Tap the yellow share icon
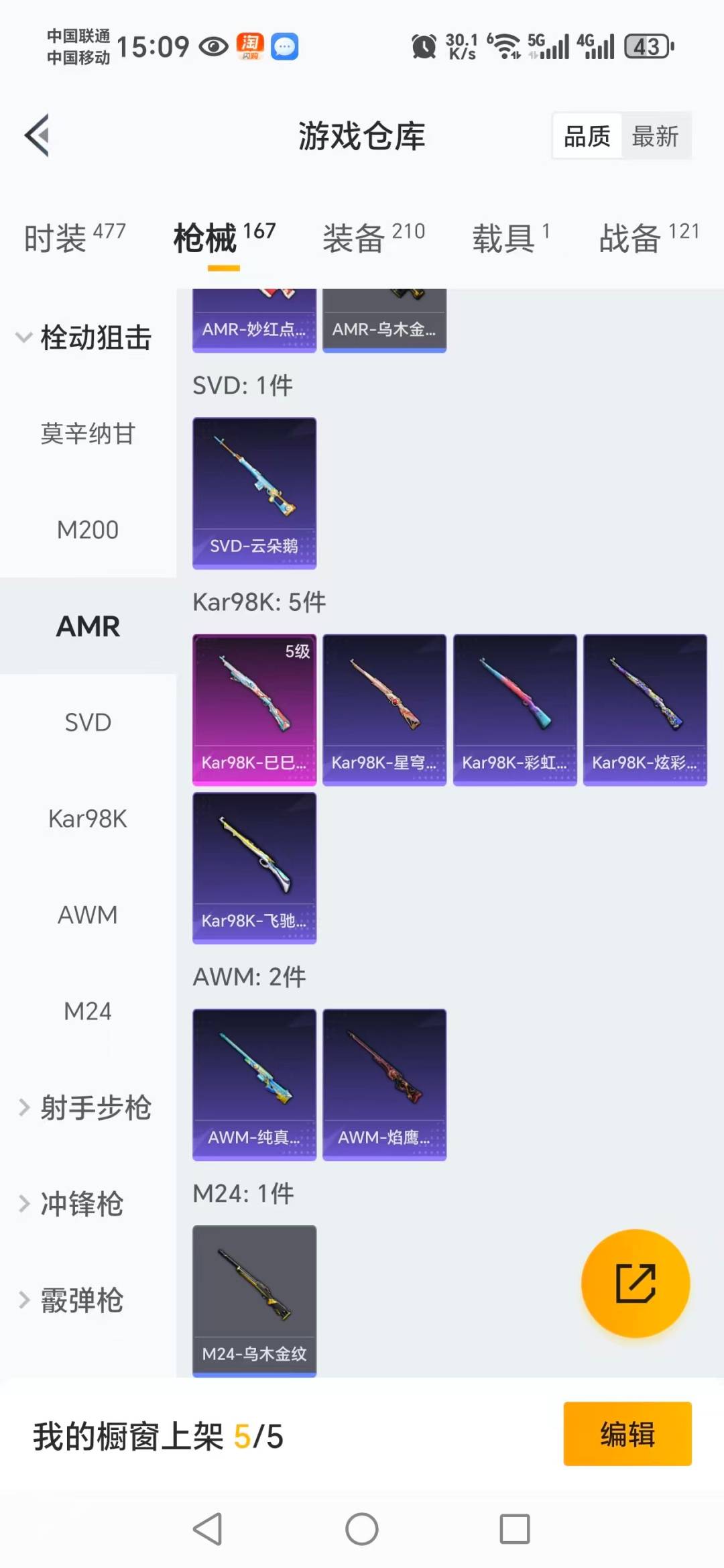This screenshot has width=724, height=1568. tap(635, 1283)
